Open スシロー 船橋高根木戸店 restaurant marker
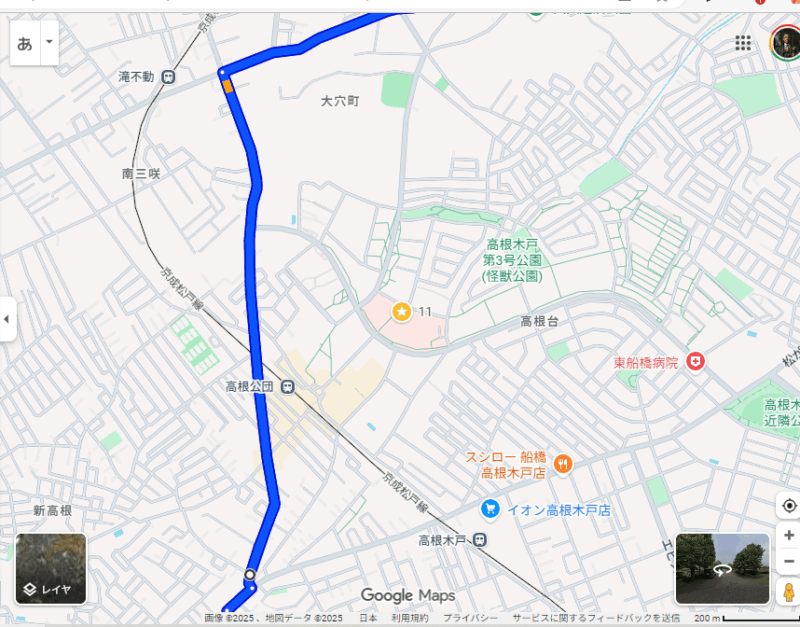Screen dimensions: 800x627 564,464
